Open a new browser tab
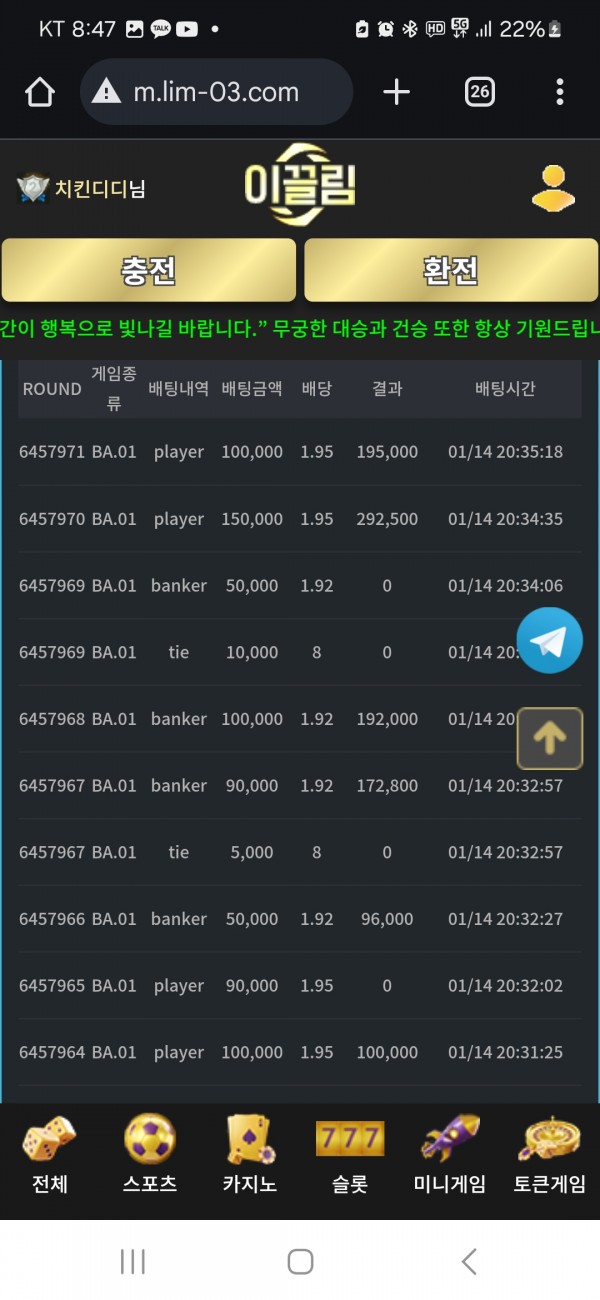Screen dimensions: 600x1300 [397, 93]
